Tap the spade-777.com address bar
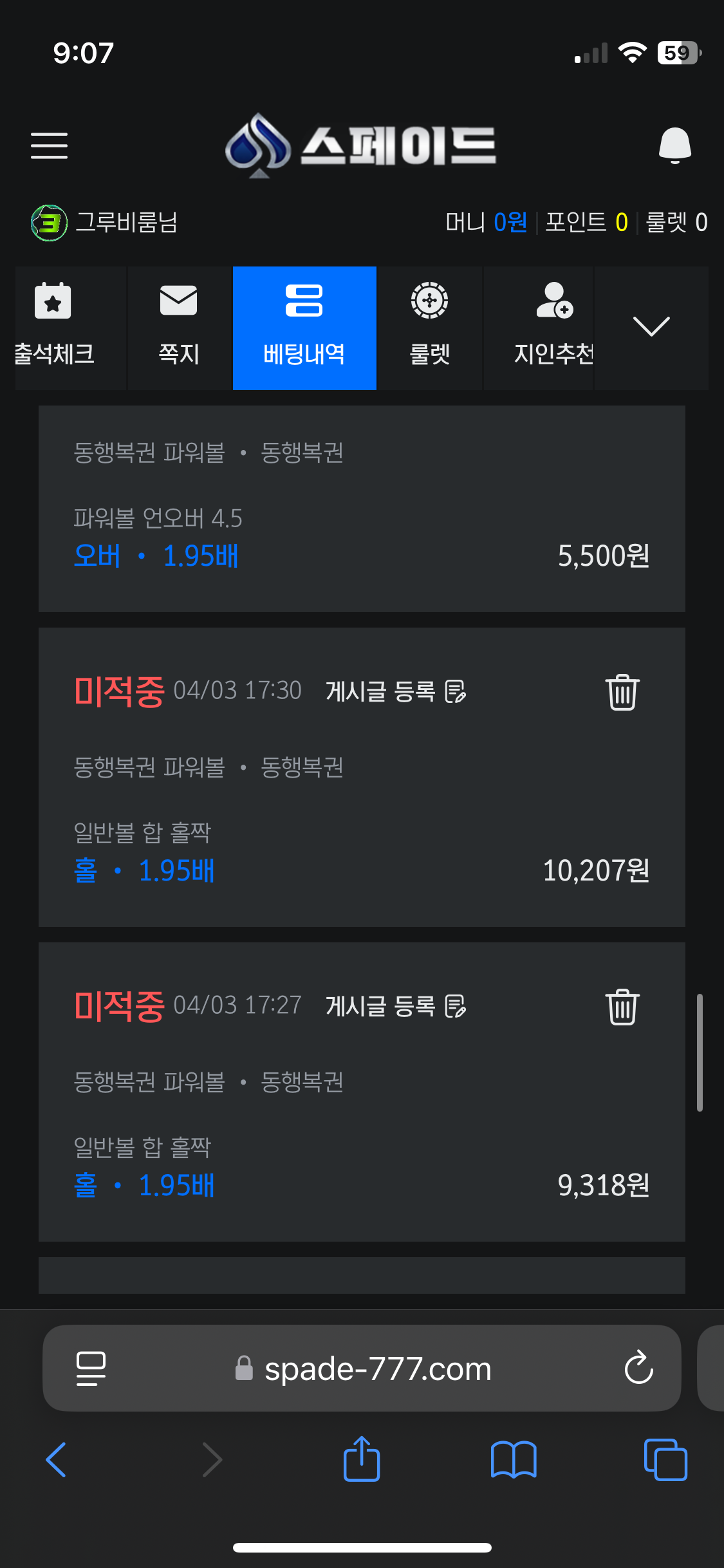The image size is (724, 1568). (x=362, y=1368)
